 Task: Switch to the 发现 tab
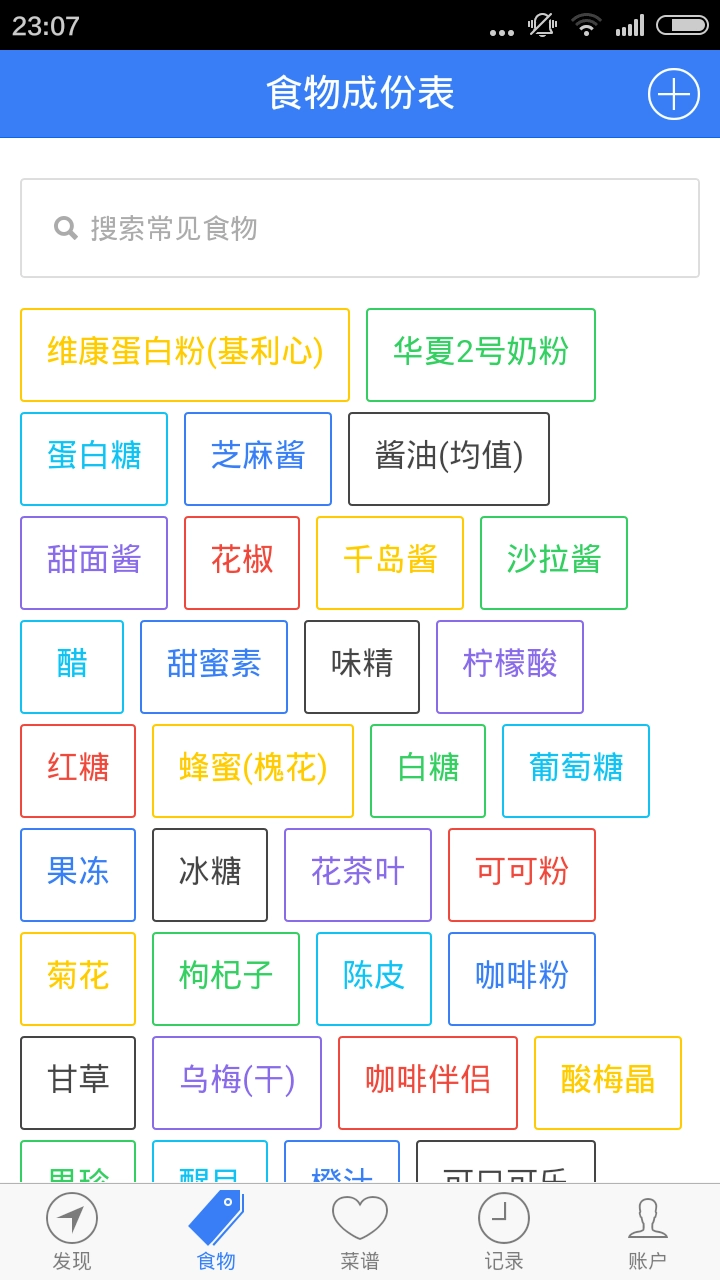click(71, 1230)
